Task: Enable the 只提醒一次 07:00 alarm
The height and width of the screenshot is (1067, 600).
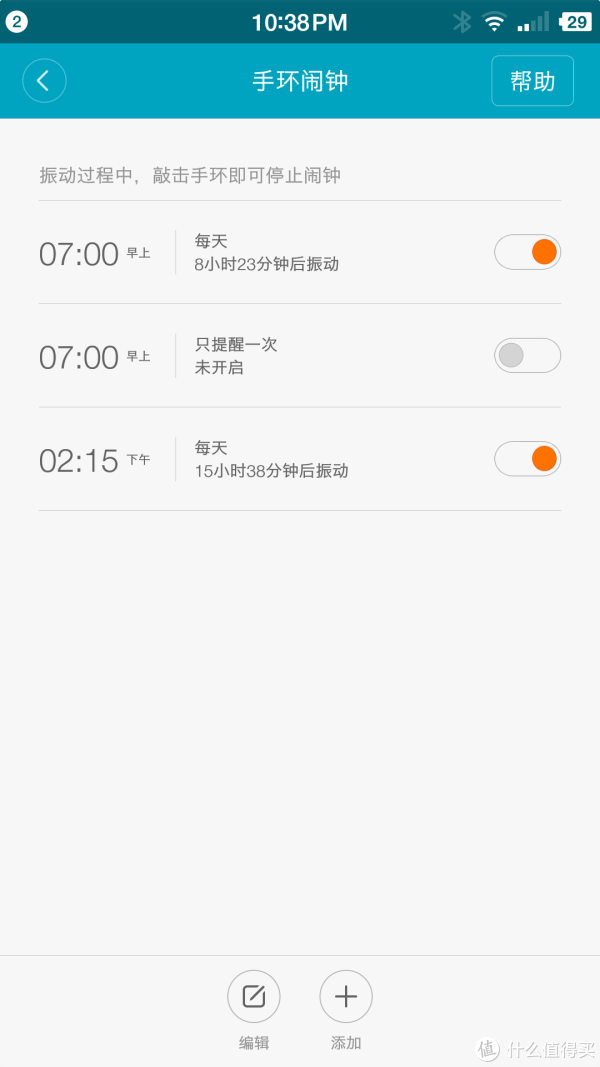Action: coord(527,355)
